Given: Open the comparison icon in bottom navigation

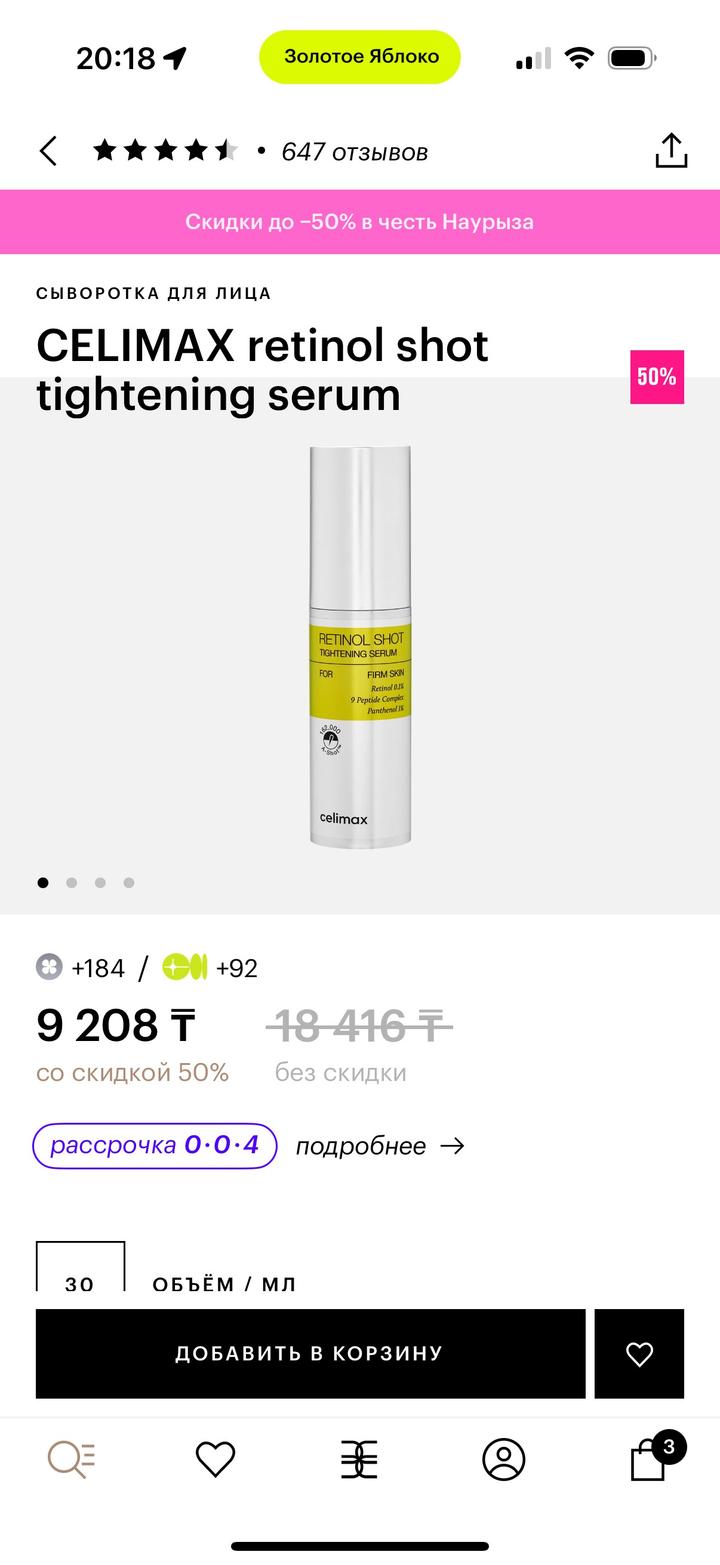Looking at the screenshot, I should [x=359, y=1459].
